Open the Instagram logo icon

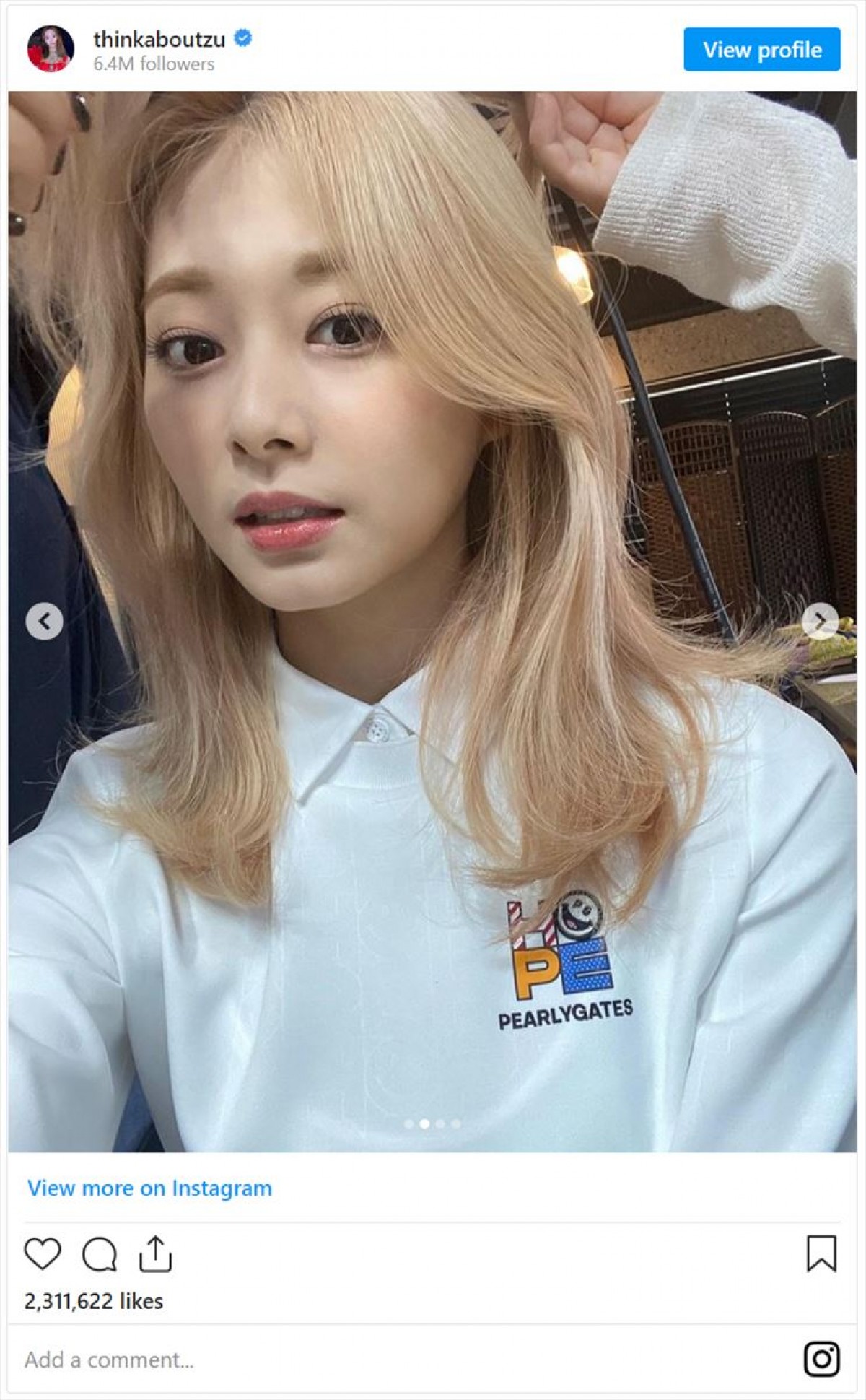tap(821, 1359)
